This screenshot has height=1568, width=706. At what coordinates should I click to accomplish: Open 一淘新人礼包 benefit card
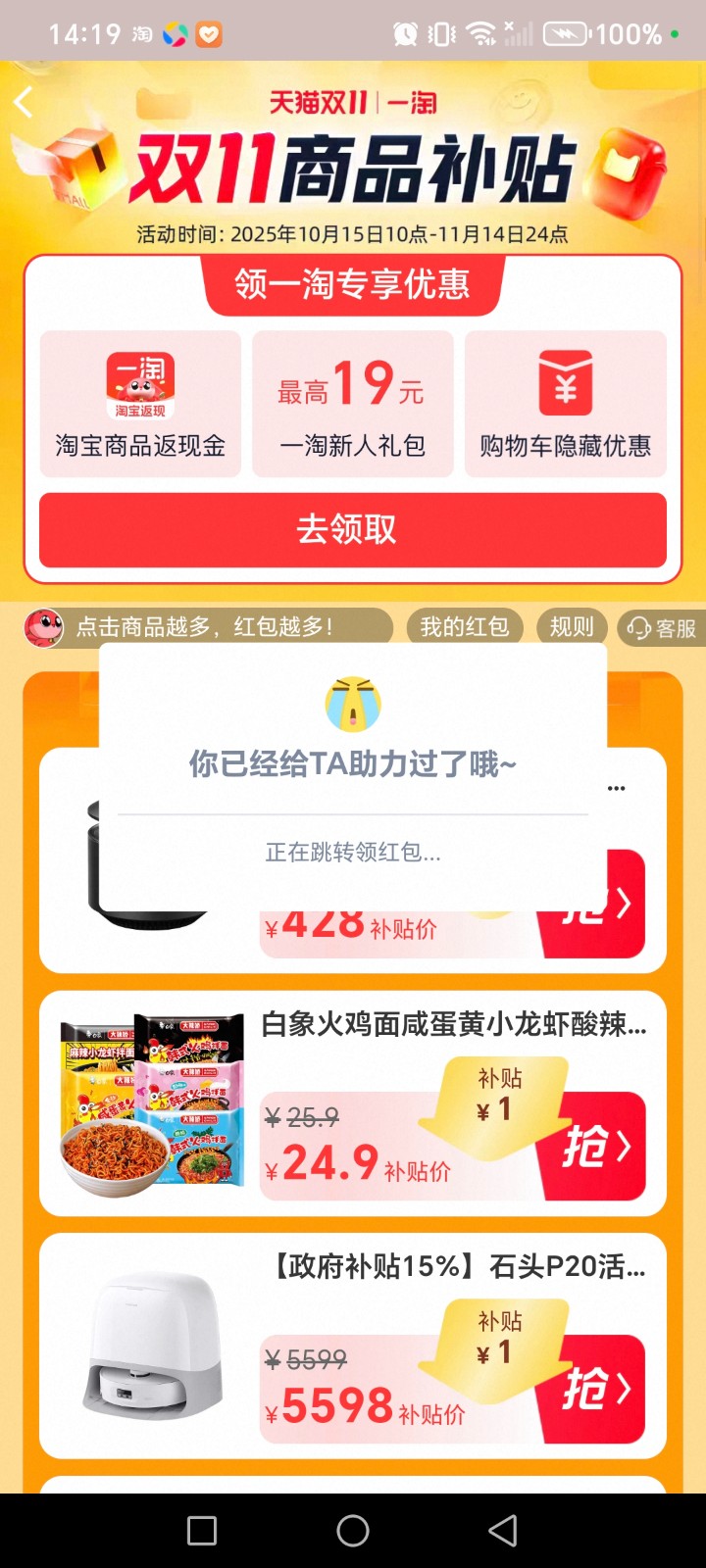click(x=353, y=404)
